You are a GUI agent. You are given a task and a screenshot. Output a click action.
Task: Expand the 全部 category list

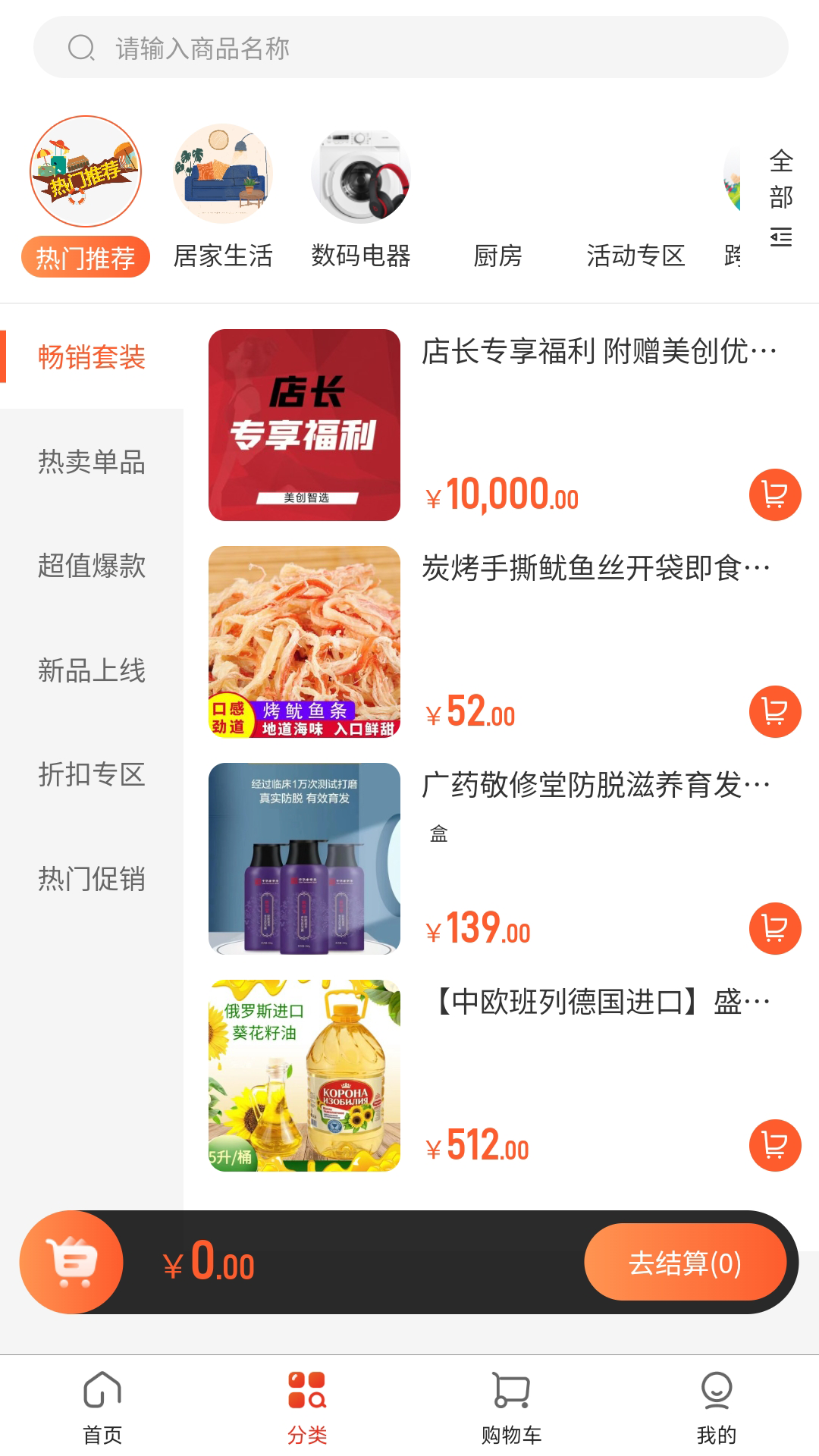[x=779, y=196]
